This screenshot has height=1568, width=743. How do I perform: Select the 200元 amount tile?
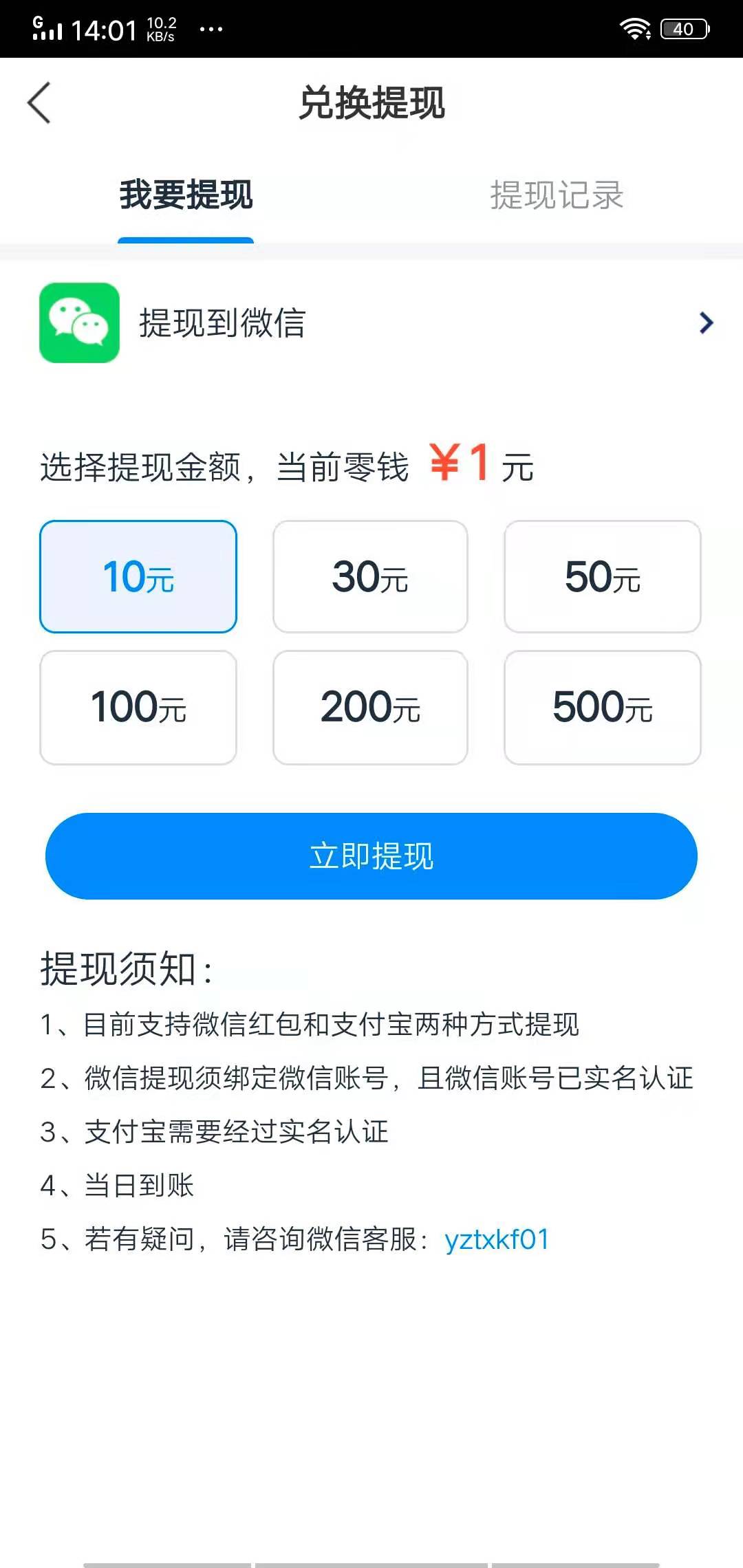[370, 708]
